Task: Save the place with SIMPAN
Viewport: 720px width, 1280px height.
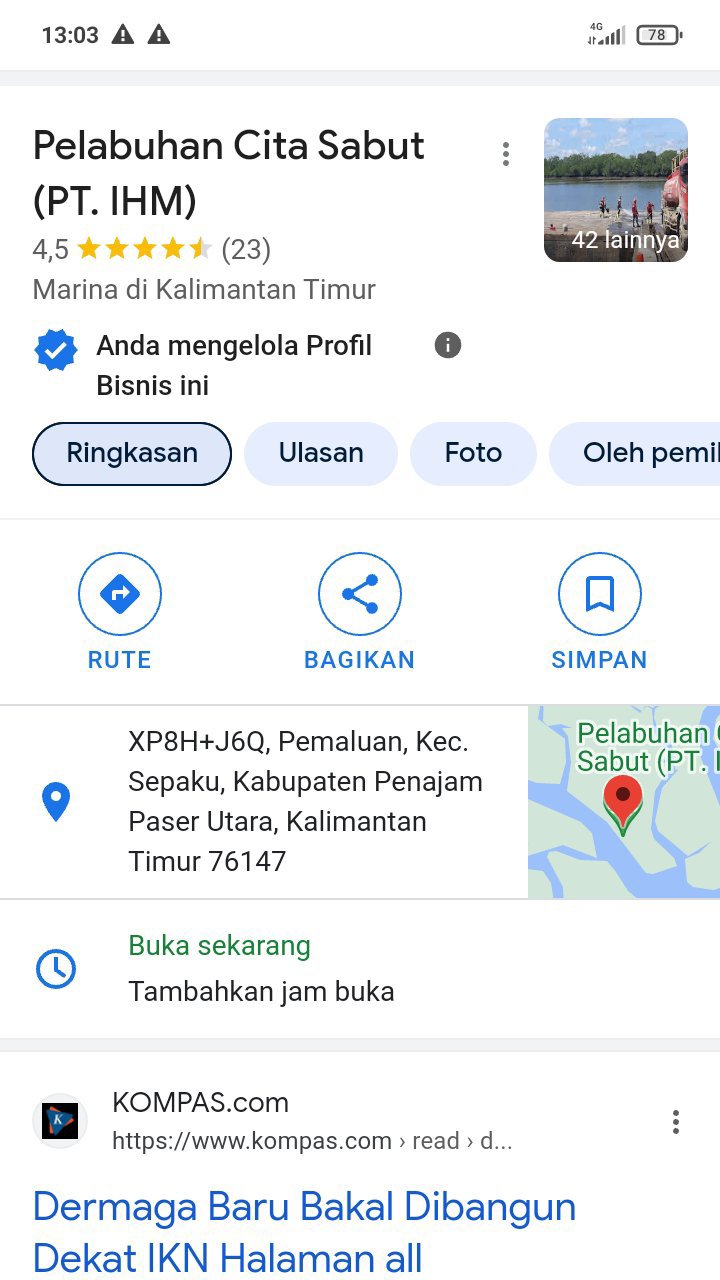Action: (599, 612)
